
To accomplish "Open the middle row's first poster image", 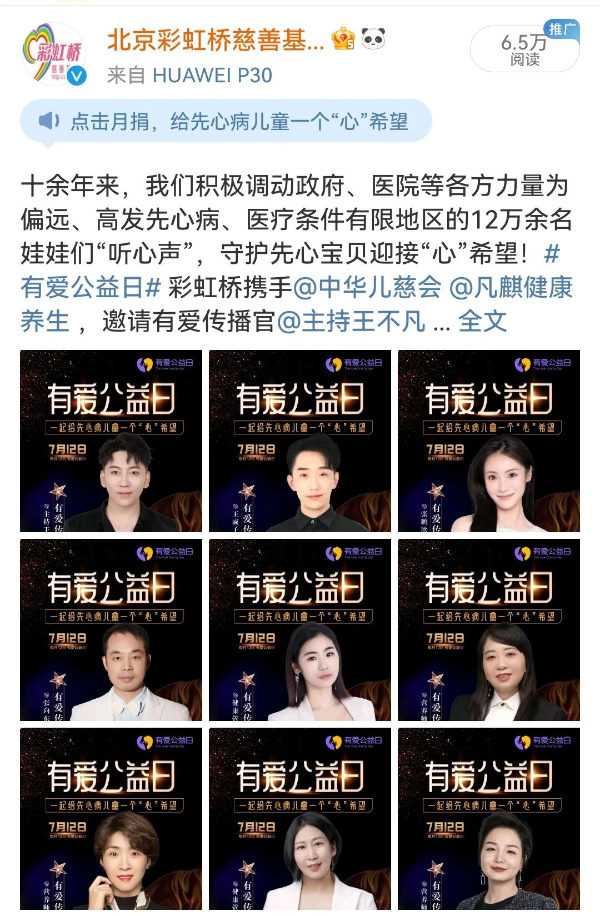I will click(111, 629).
